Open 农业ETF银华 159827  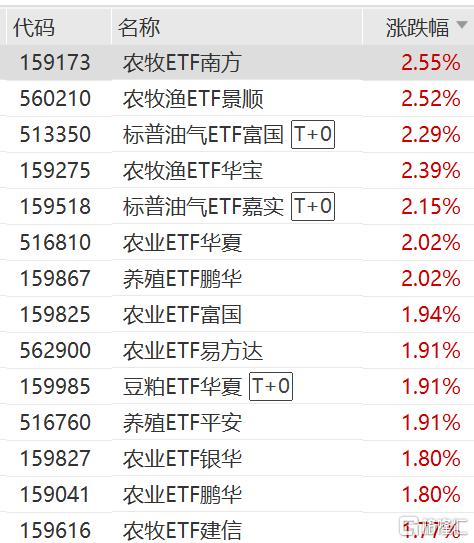click(237, 459)
